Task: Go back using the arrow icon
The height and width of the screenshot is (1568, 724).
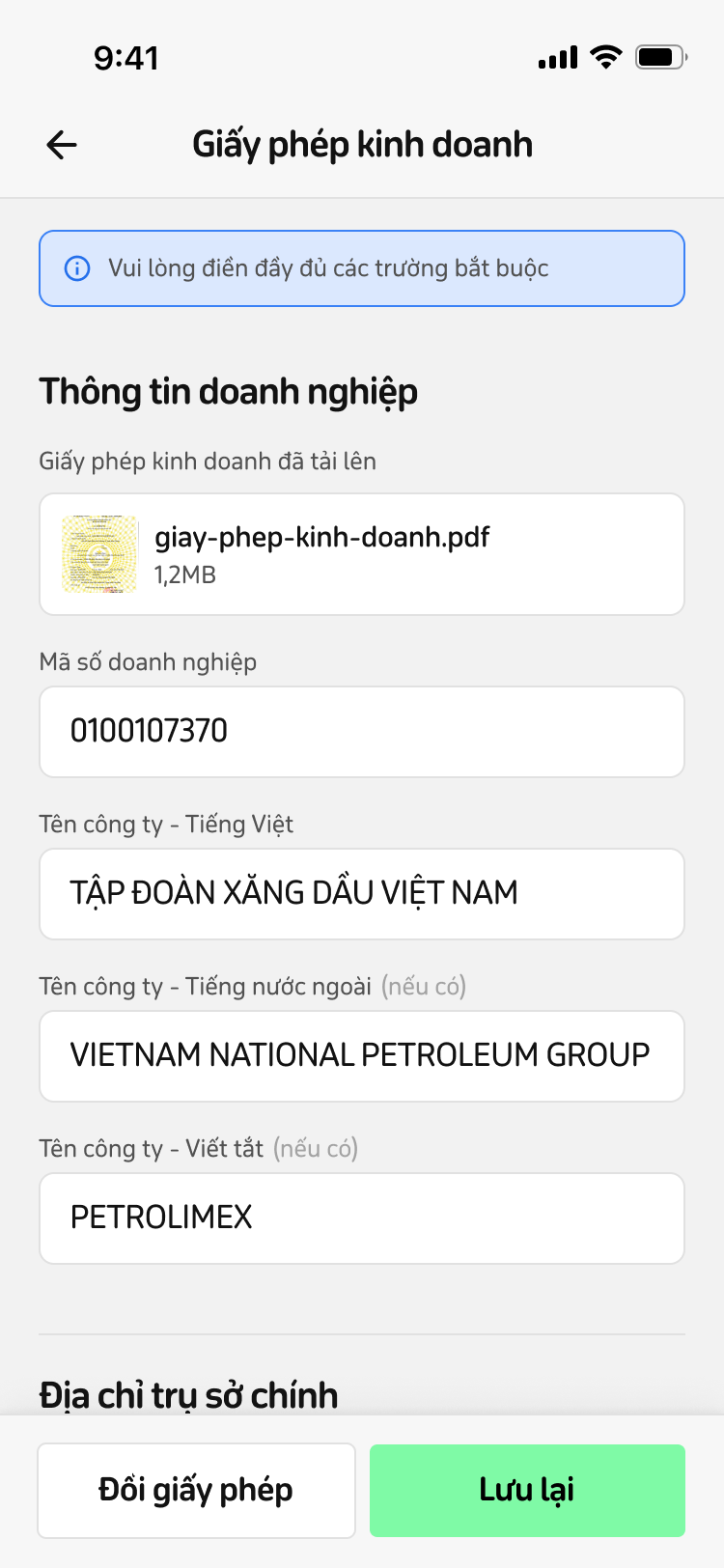Action: (x=62, y=145)
